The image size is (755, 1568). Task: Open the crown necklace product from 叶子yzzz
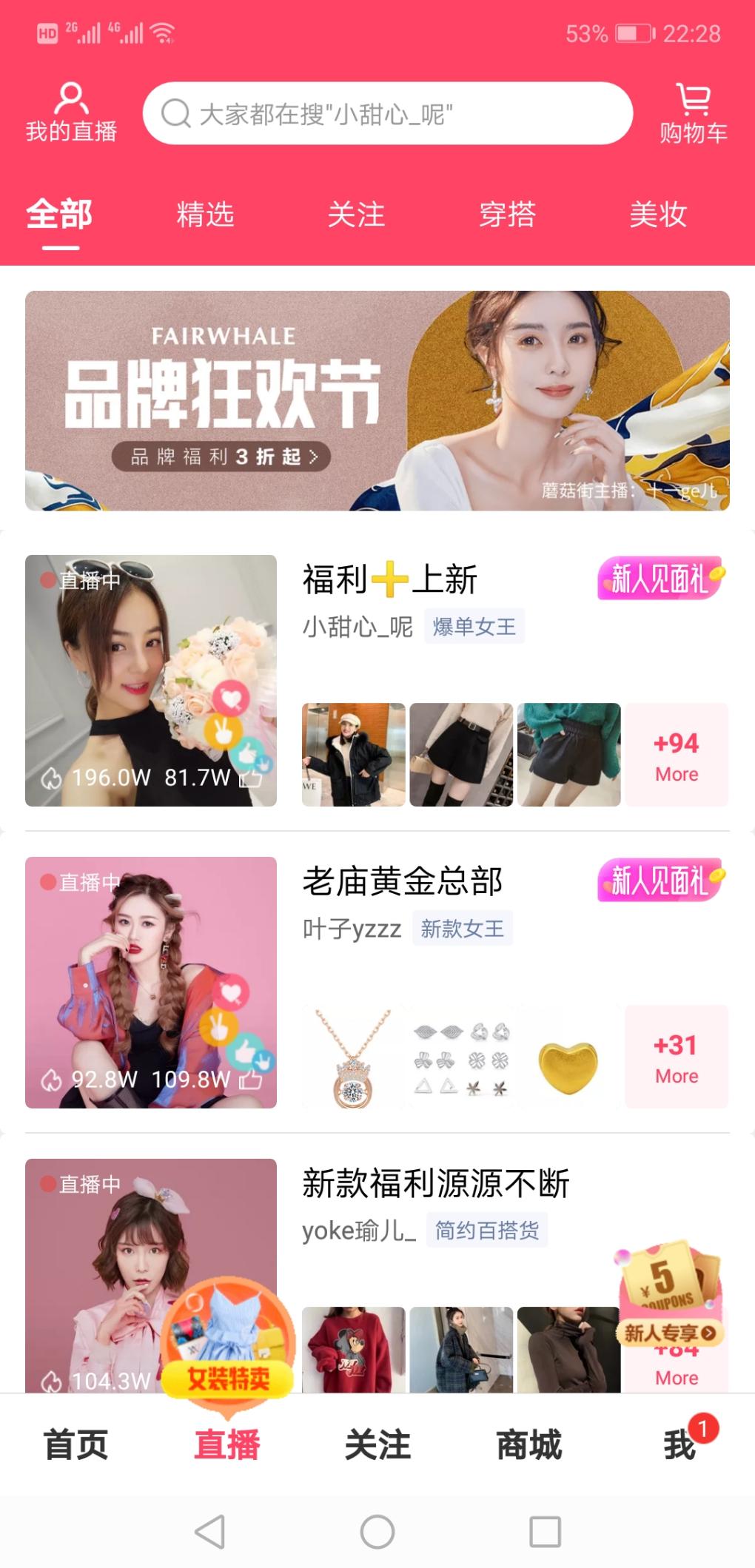353,1057
